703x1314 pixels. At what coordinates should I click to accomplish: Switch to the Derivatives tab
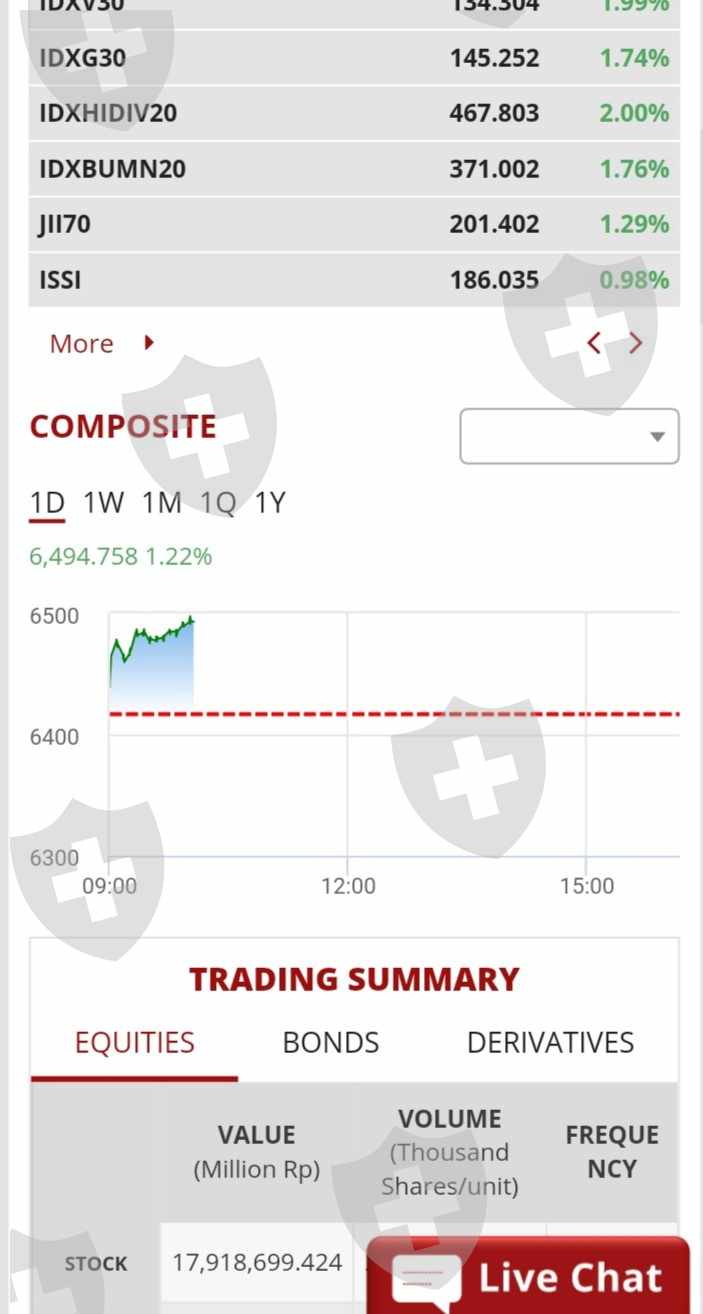[x=550, y=1043]
